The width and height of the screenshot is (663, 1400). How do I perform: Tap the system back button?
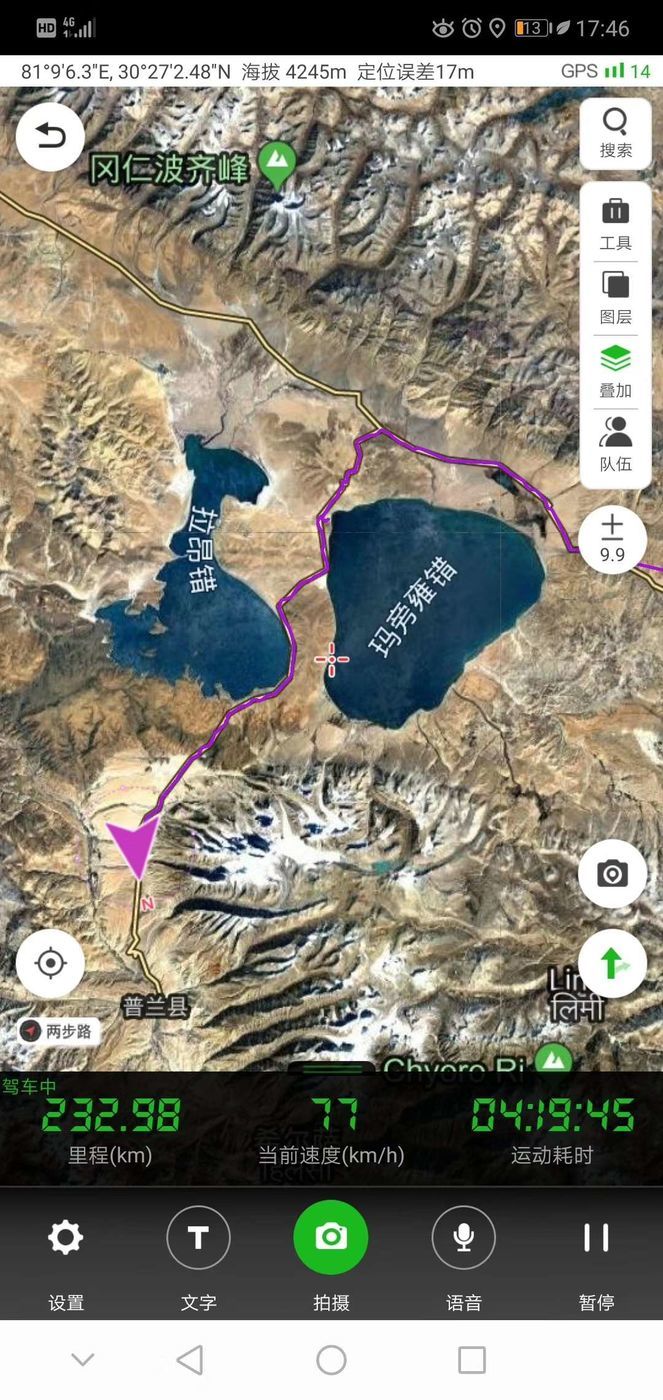[189, 1360]
